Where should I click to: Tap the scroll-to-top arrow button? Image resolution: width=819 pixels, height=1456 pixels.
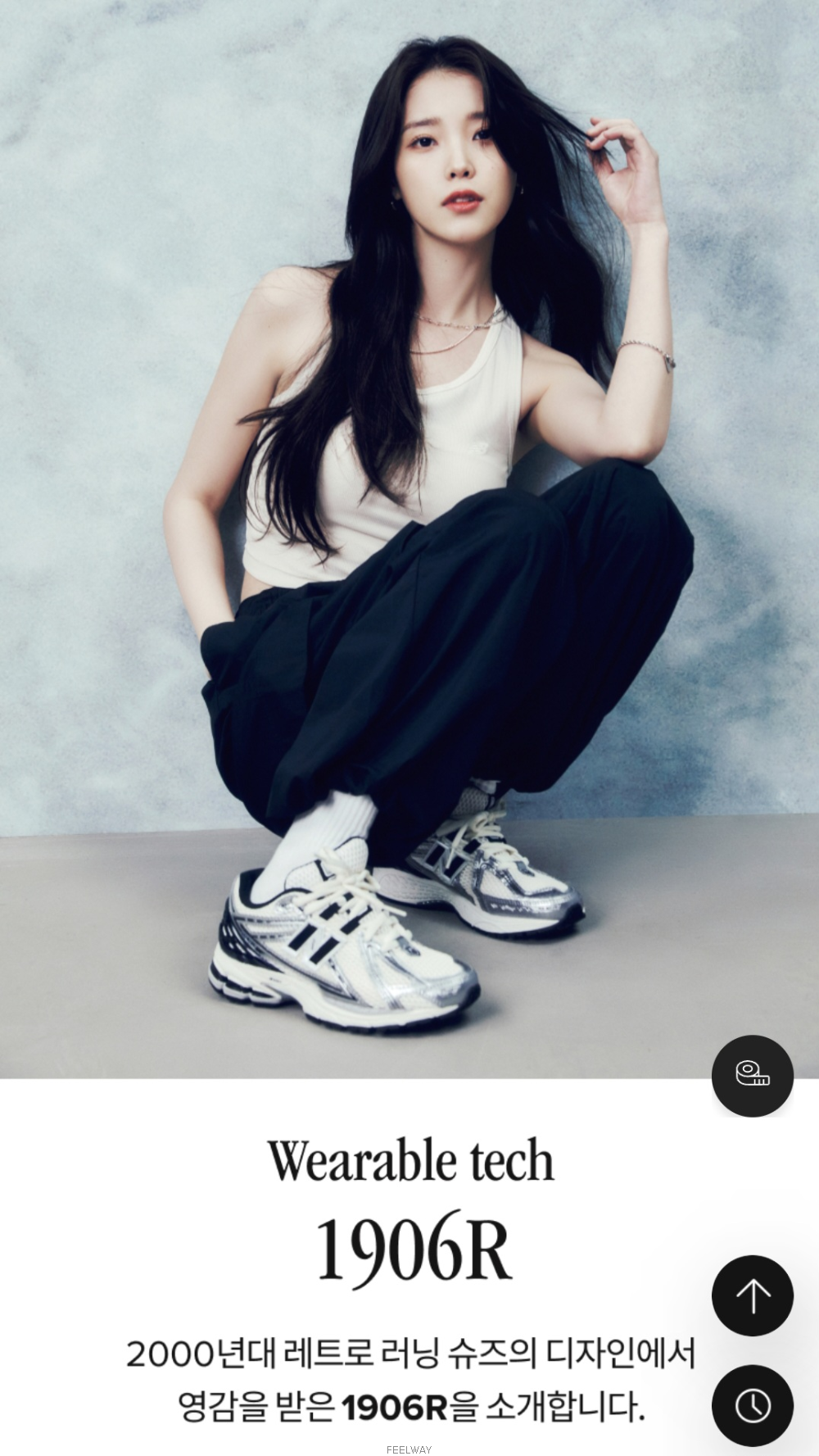(752, 1296)
